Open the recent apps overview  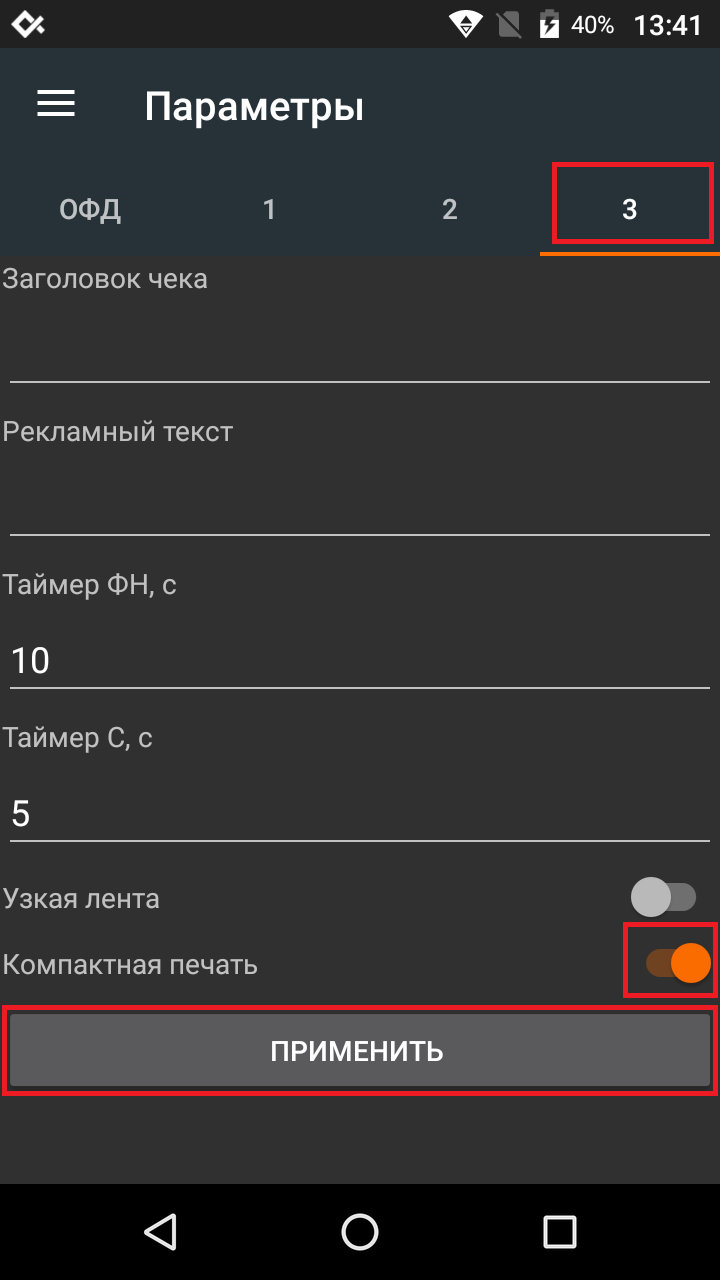click(559, 1231)
